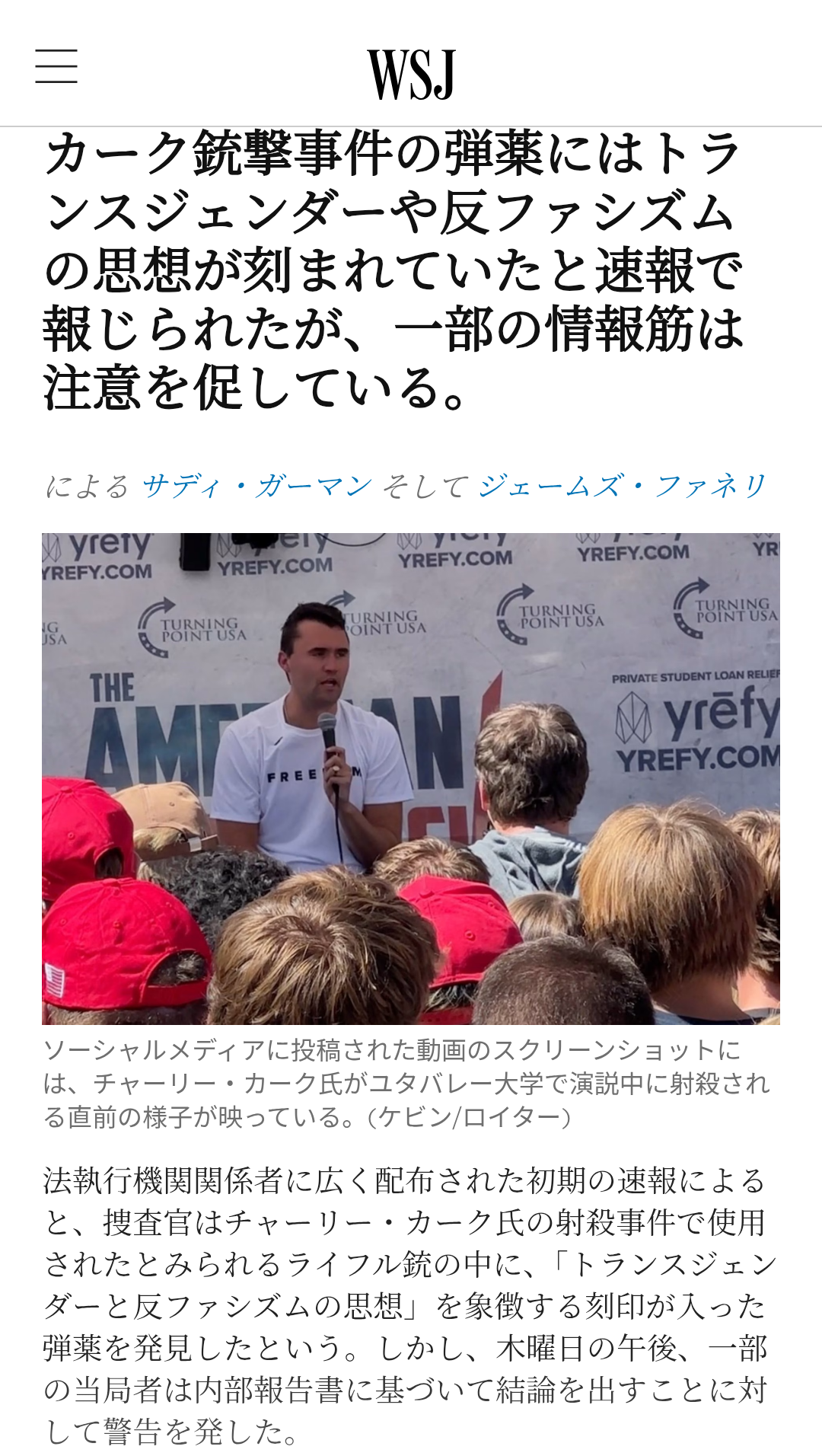
Task: Go to the WSJ homepage via logo
Action: click(411, 74)
